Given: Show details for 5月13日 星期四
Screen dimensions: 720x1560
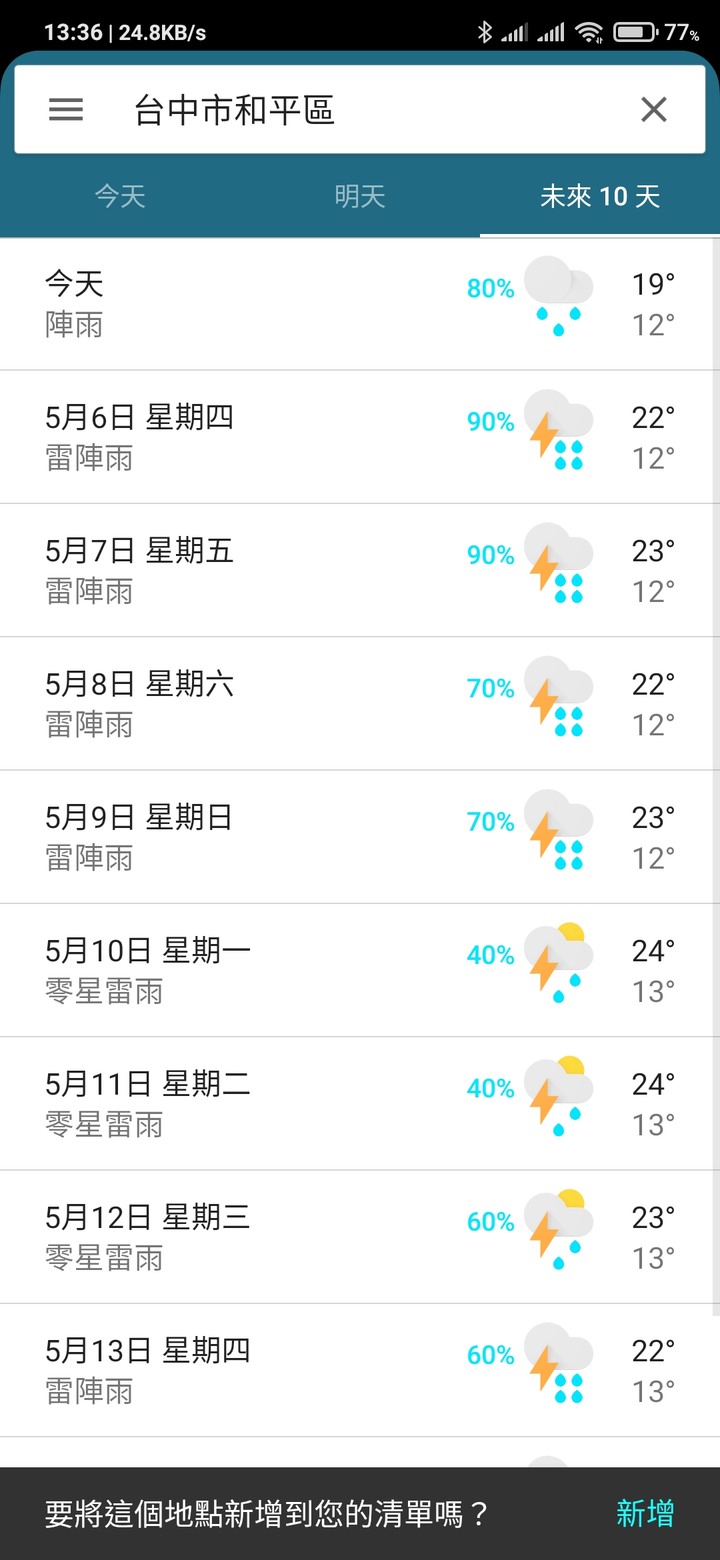Looking at the screenshot, I should (358, 1370).
